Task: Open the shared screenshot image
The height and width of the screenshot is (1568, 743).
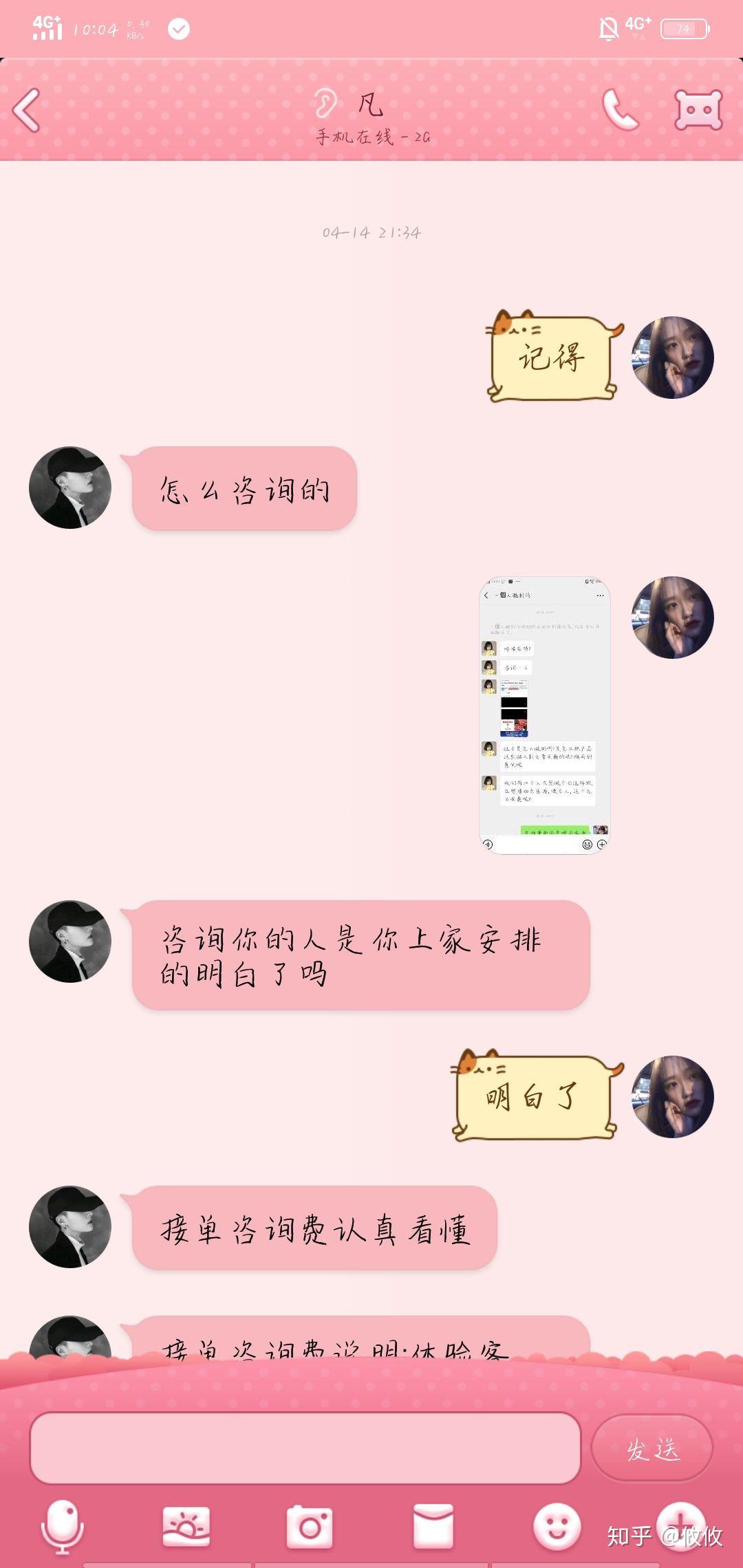Action: click(544, 715)
